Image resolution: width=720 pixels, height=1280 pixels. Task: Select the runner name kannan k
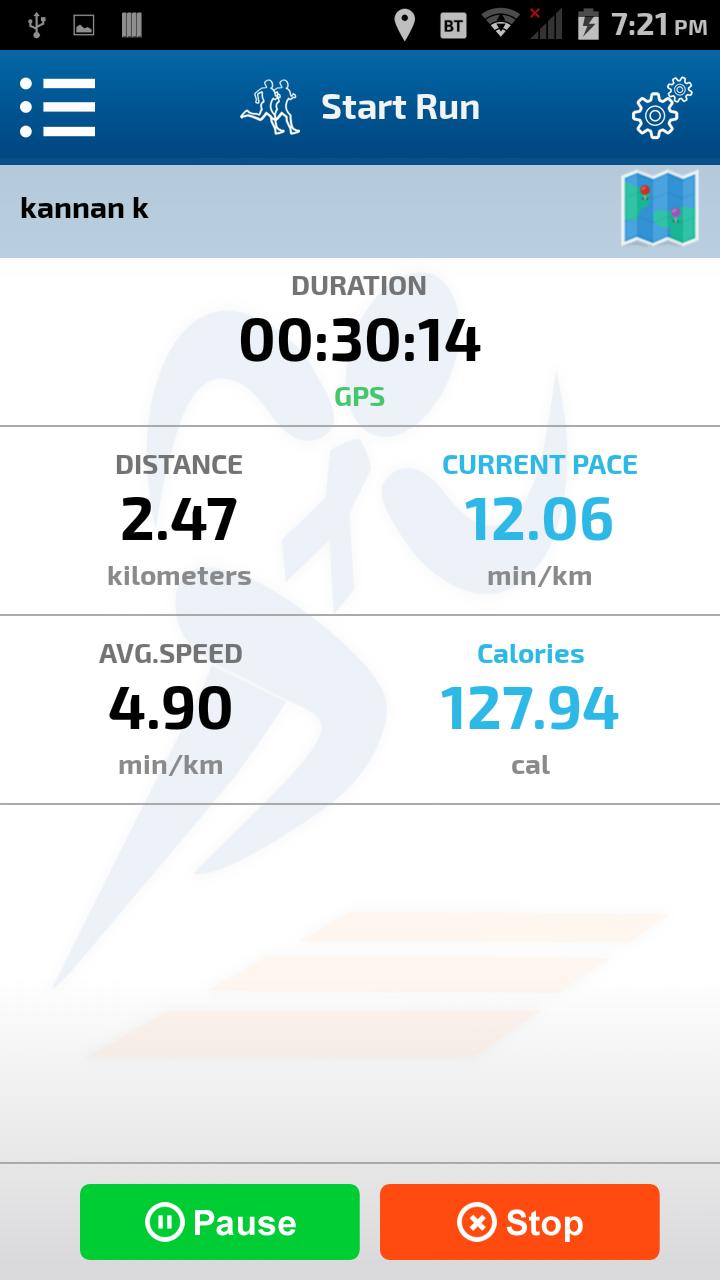(85, 209)
